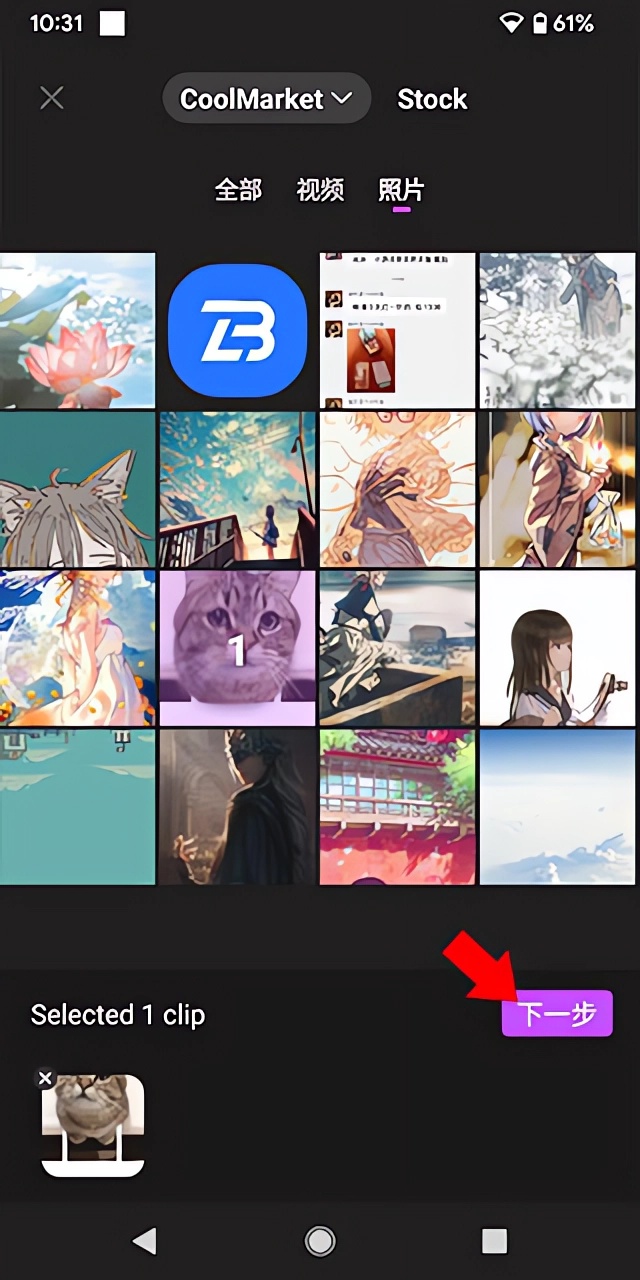This screenshot has width=640, height=1280.
Task: Go back using the system back button
Action: pos(145,1241)
